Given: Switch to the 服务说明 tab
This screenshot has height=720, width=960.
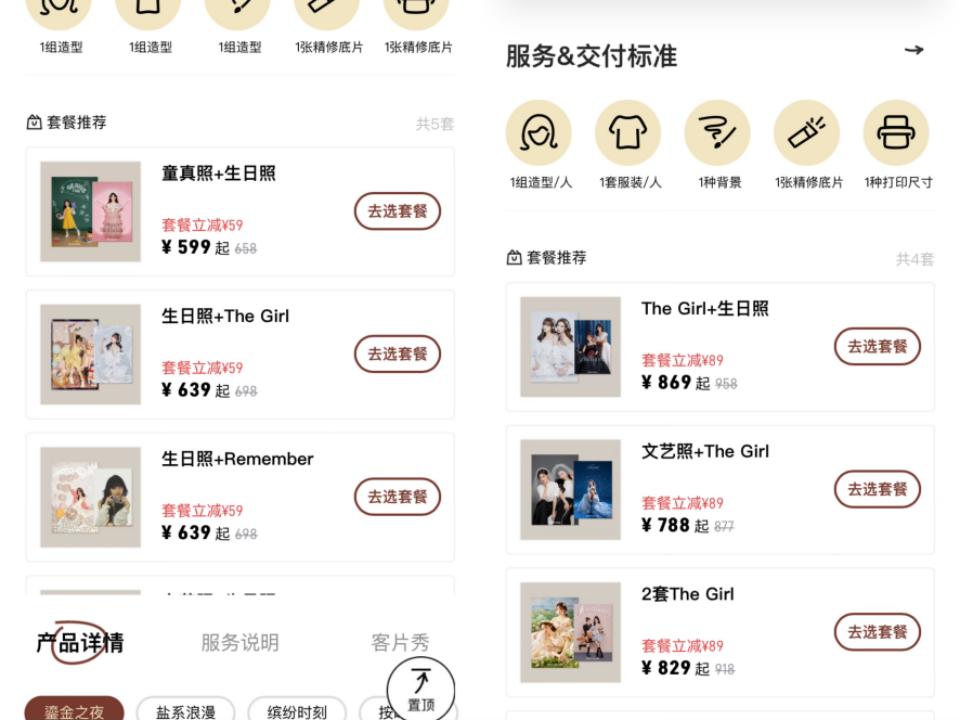Looking at the screenshot, I should [240, 642].
